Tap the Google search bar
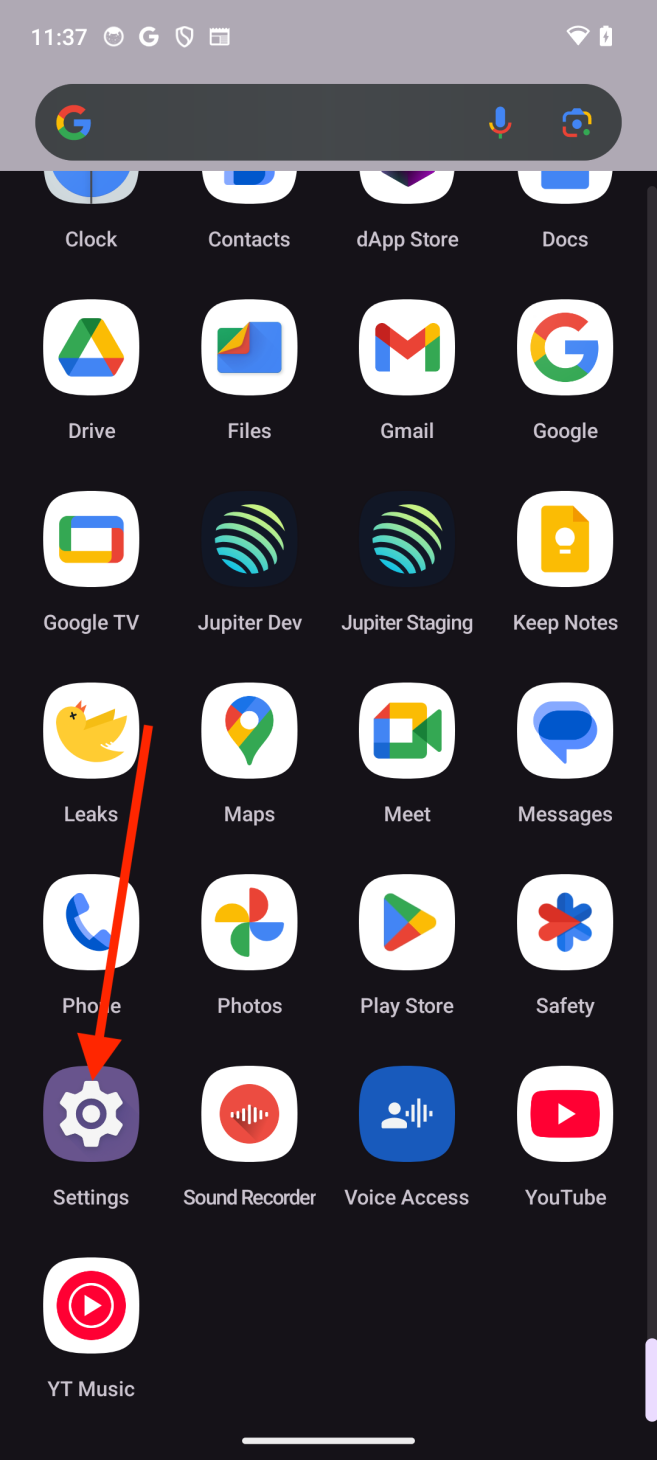657x1460 pixels. pyautogui.click(x=280, y=123)
